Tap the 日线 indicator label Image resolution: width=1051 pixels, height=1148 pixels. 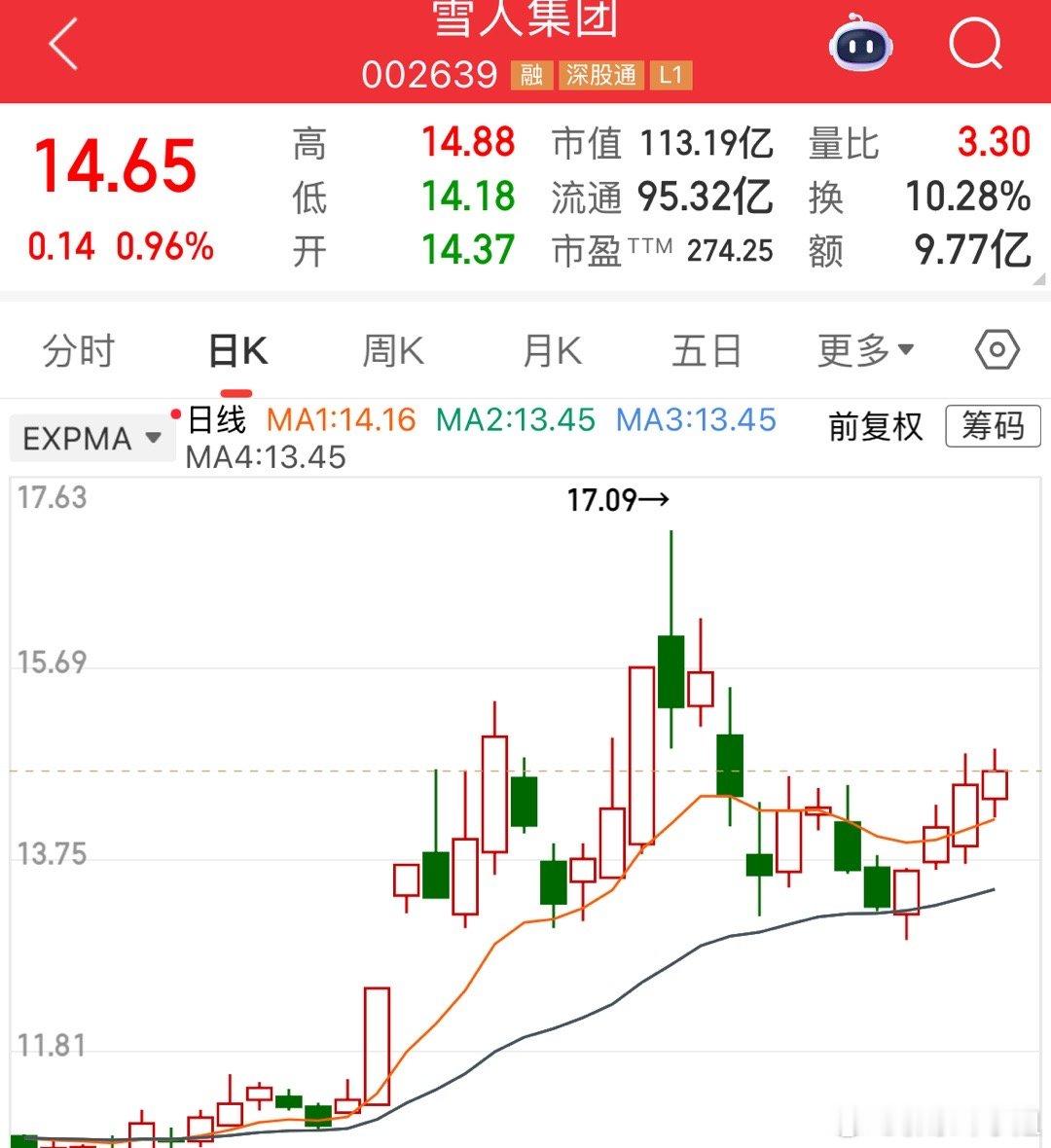215,417
